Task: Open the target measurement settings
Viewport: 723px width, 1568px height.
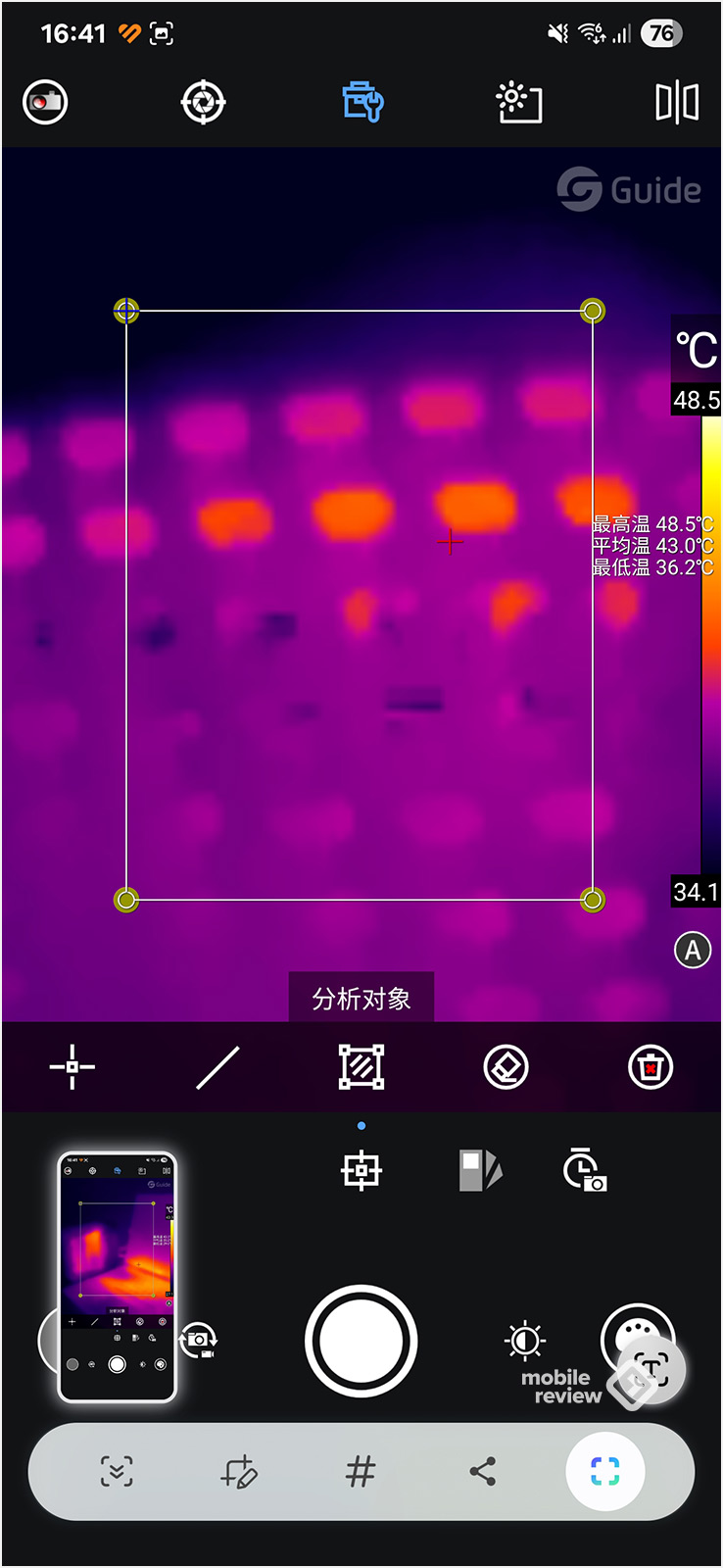Action: click(204, 102)
